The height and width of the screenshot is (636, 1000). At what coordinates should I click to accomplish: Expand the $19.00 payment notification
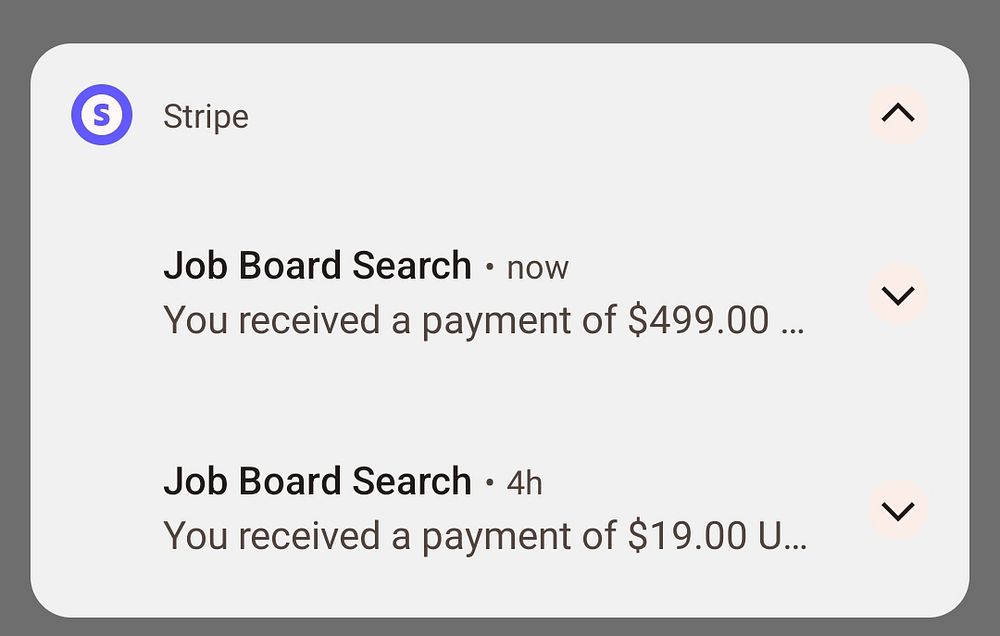click(x=898, y=510)
